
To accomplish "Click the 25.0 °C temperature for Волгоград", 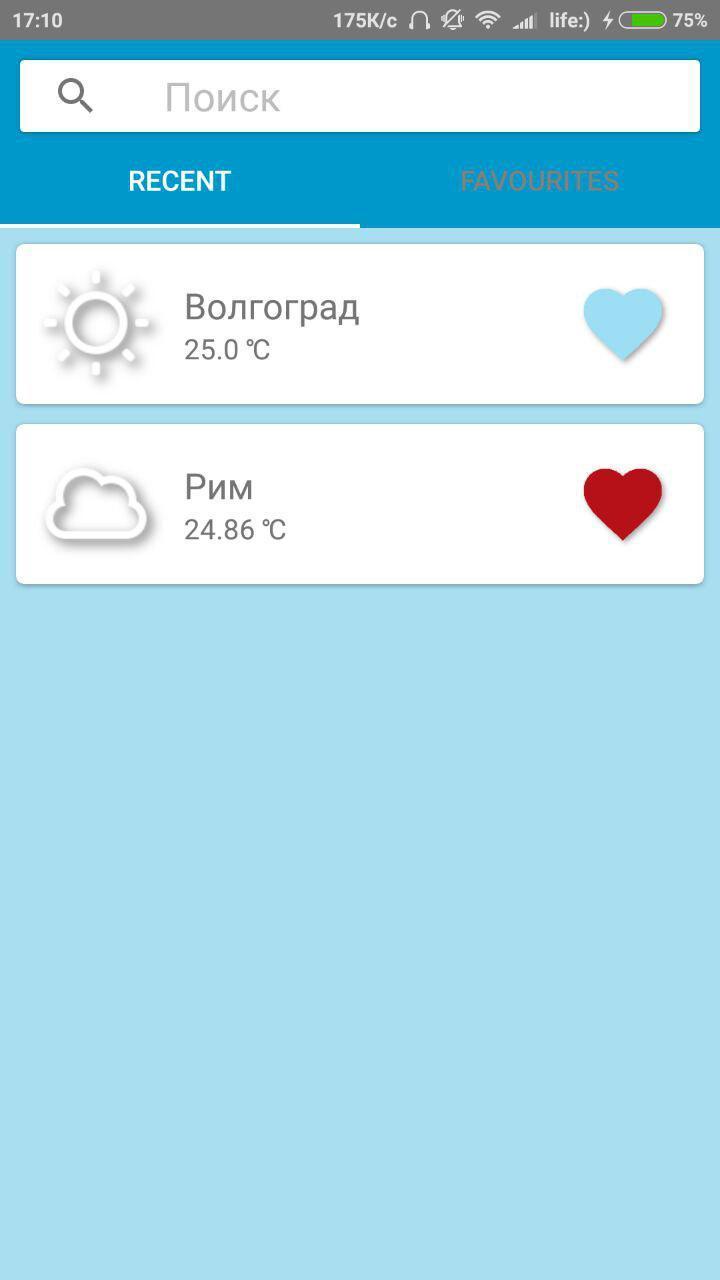I will (x=228, y=350).
